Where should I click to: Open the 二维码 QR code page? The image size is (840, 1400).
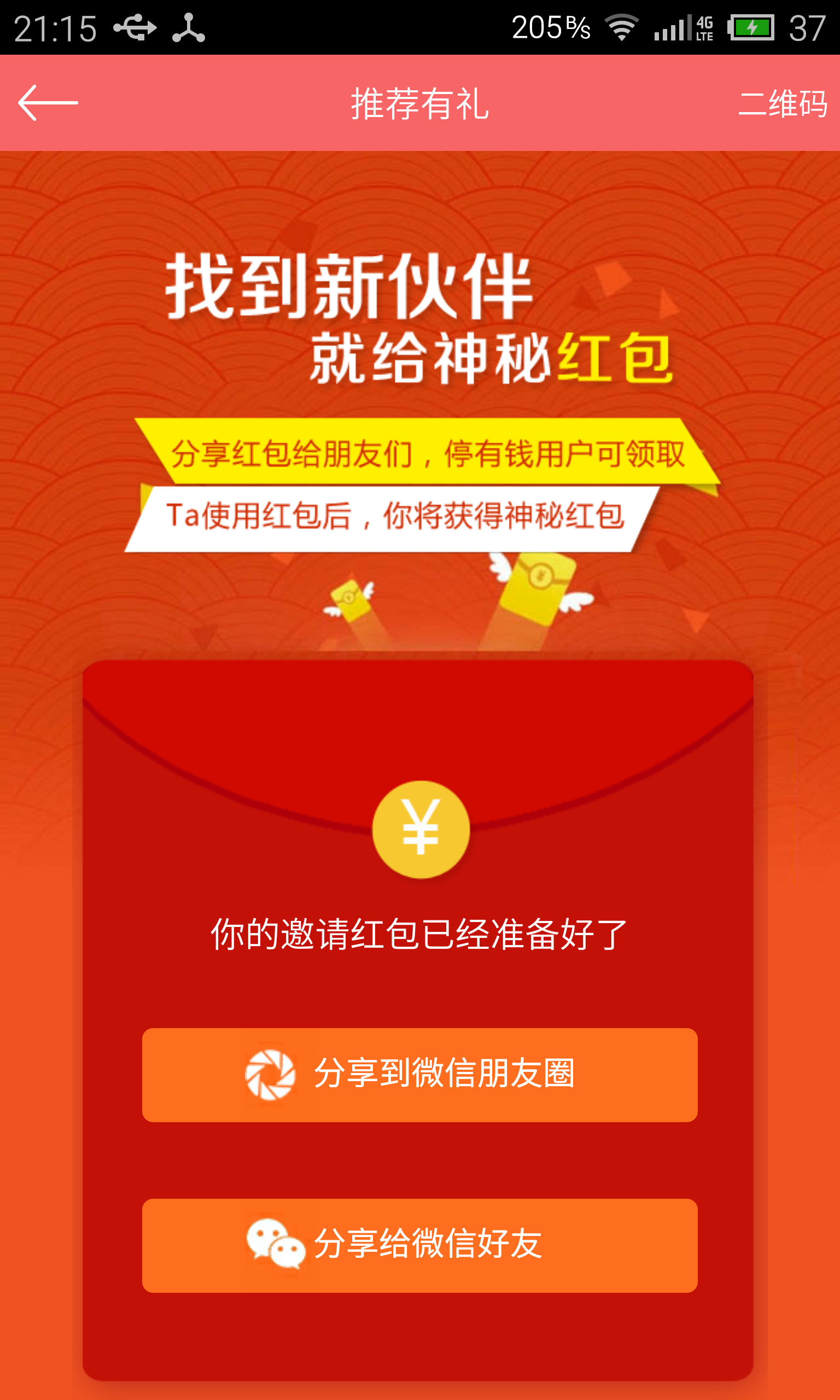point(782,103)
